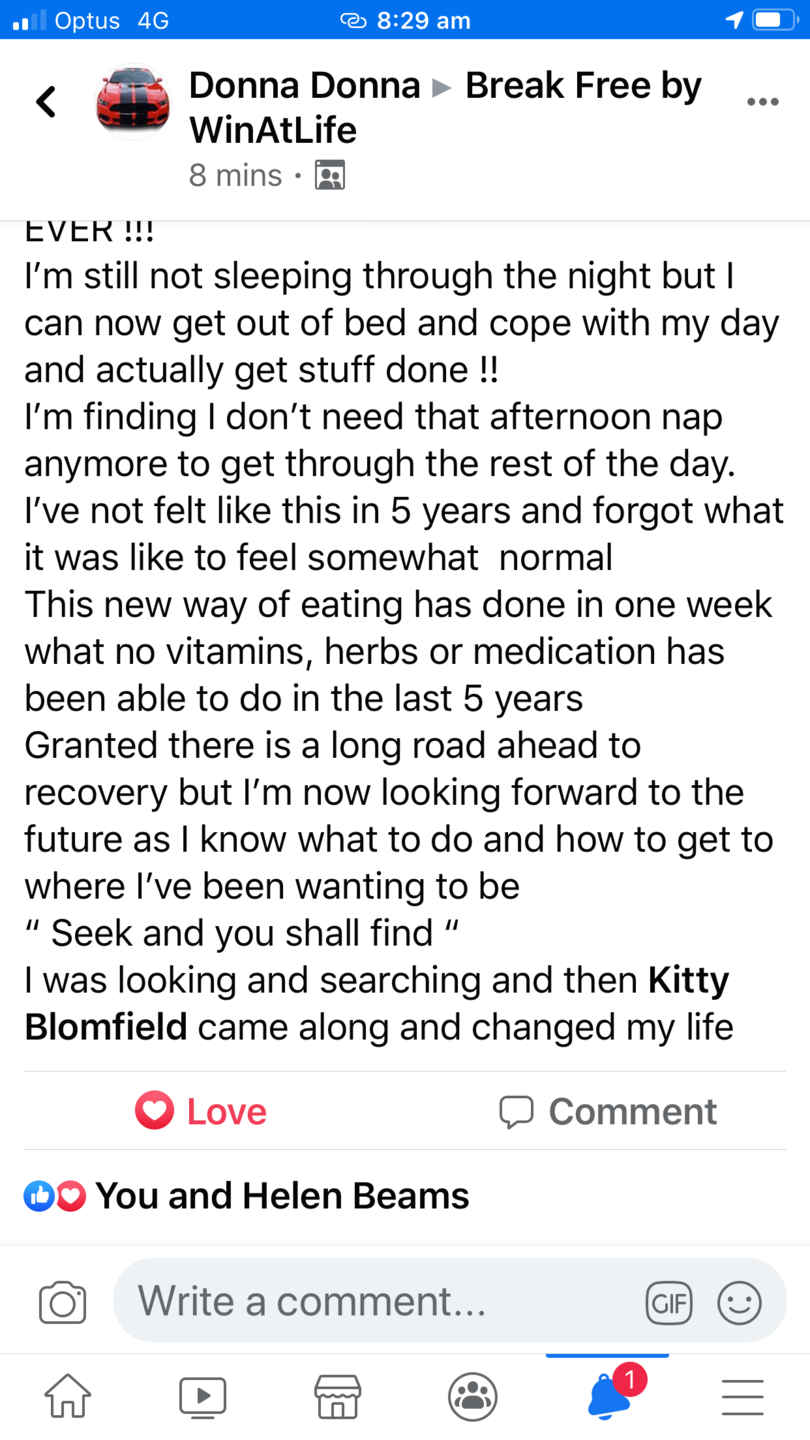Focus the Write a comment field
Viewport: 810px width, 1440px height.
pos(380,1301)
